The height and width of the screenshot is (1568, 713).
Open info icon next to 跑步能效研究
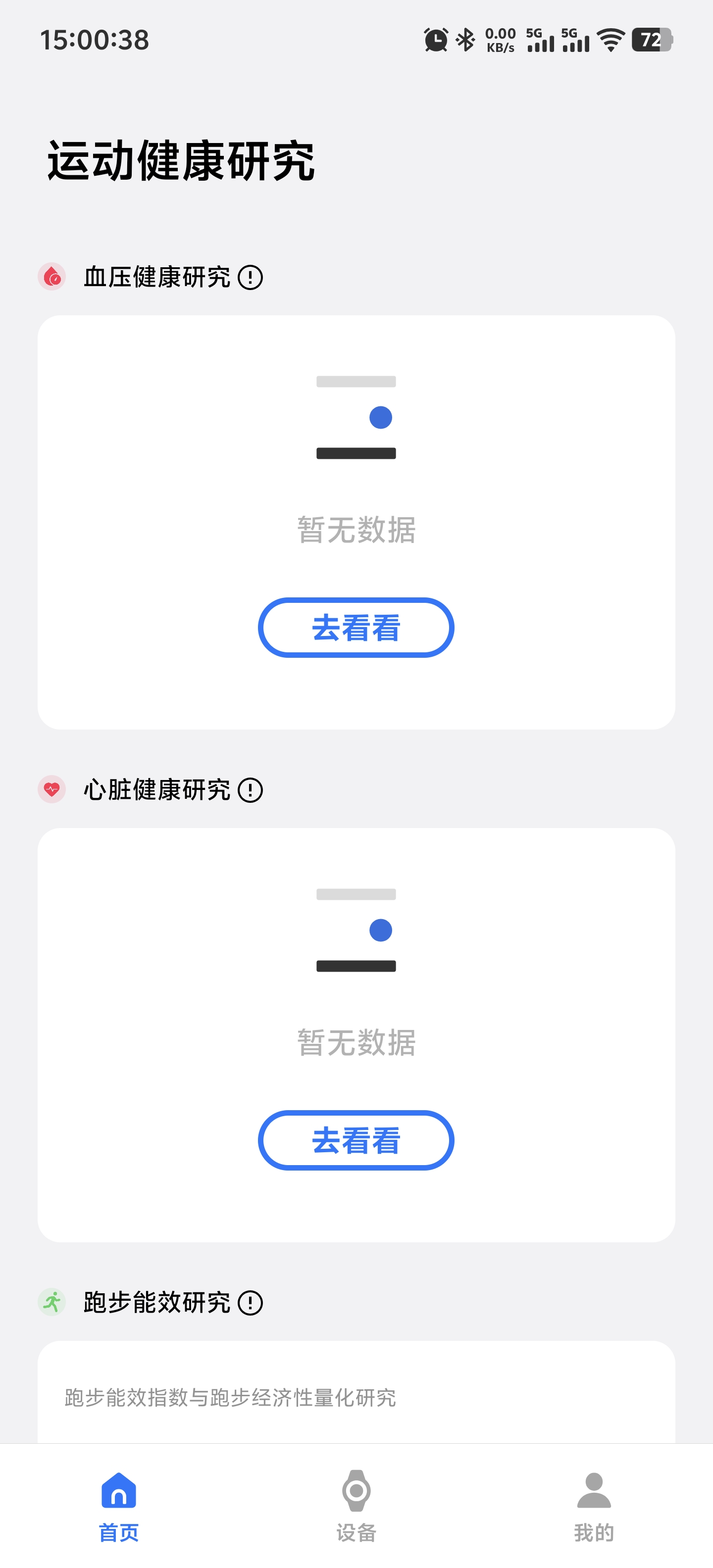pyautogui.click(x=250, y=1303)
